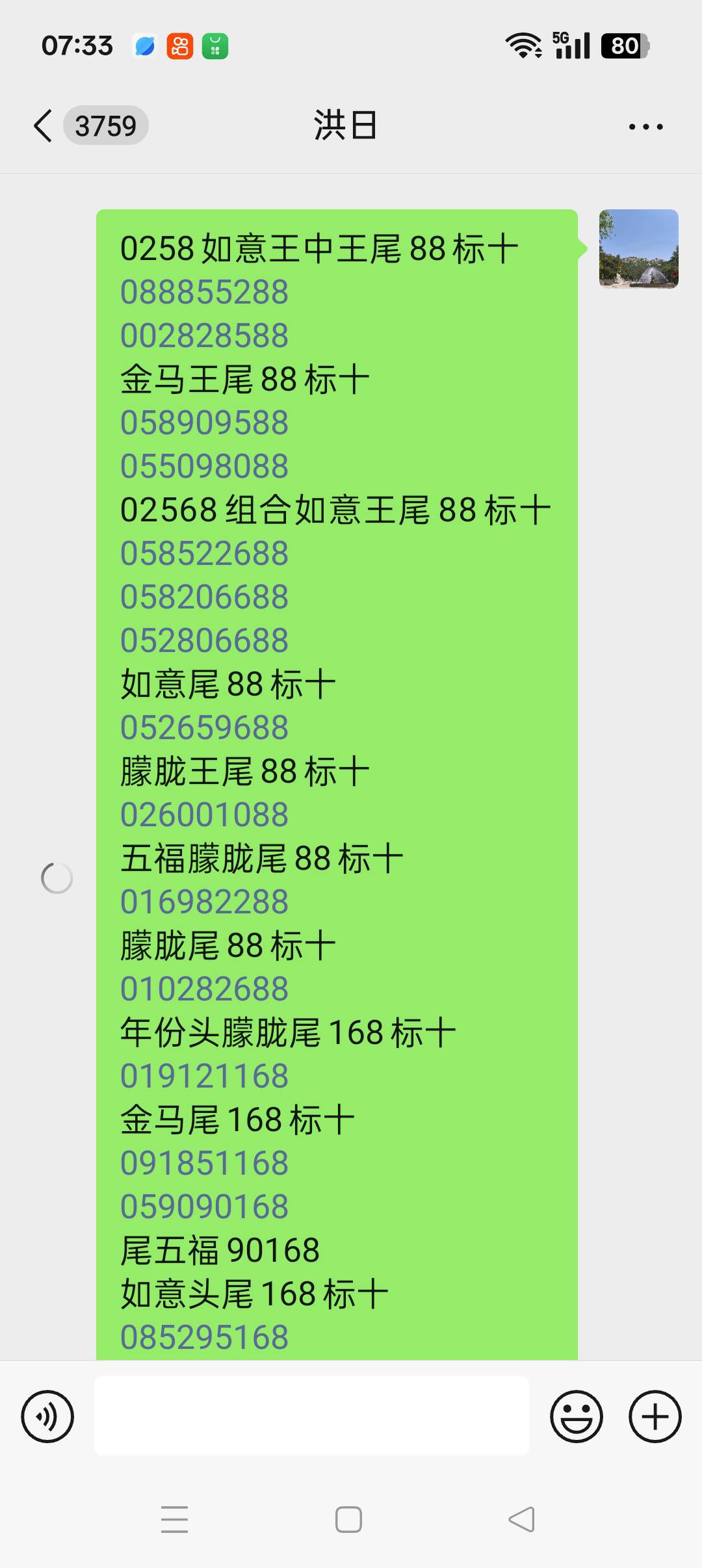This screenshot has height=1568, width=702.
Task: Select the linked number 019121168
Action: (x=204, y=1076)
